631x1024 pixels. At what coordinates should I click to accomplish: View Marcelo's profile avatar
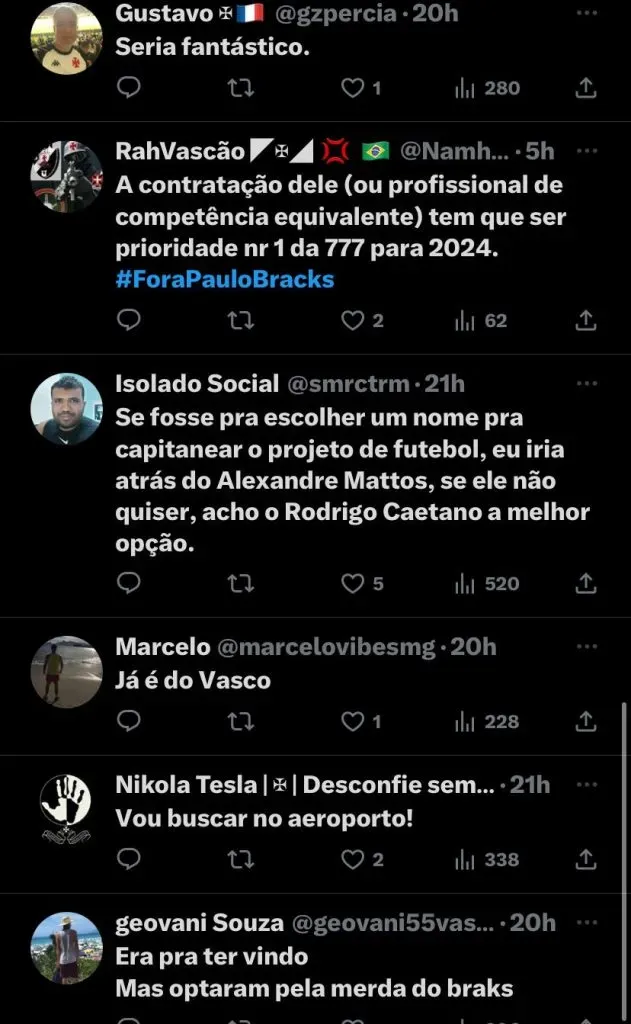(x=66, y=672)
